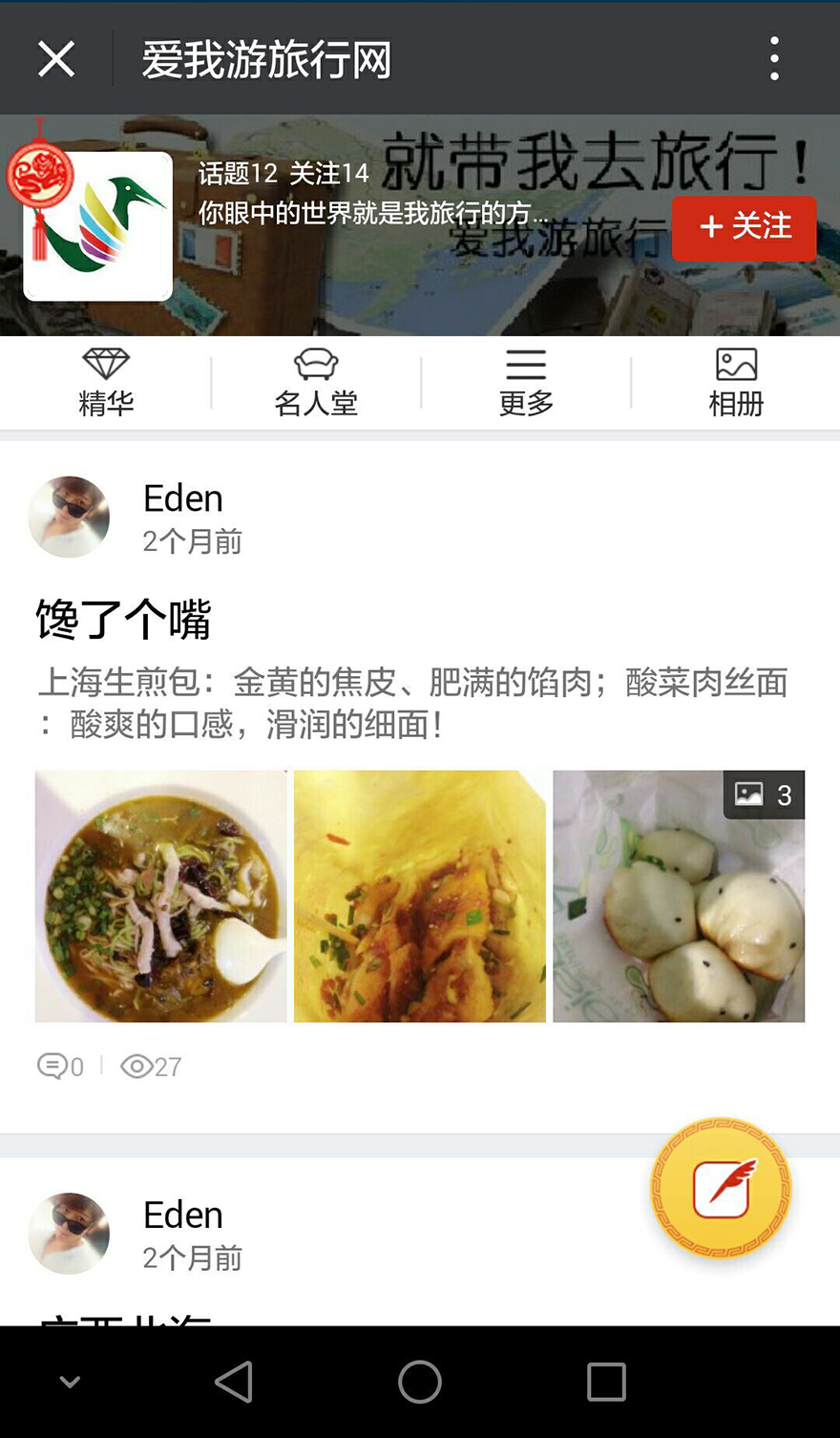Compose a new post
Image resolution: width=840 pixels, height=1438 pixels.
pos(721,1189)
